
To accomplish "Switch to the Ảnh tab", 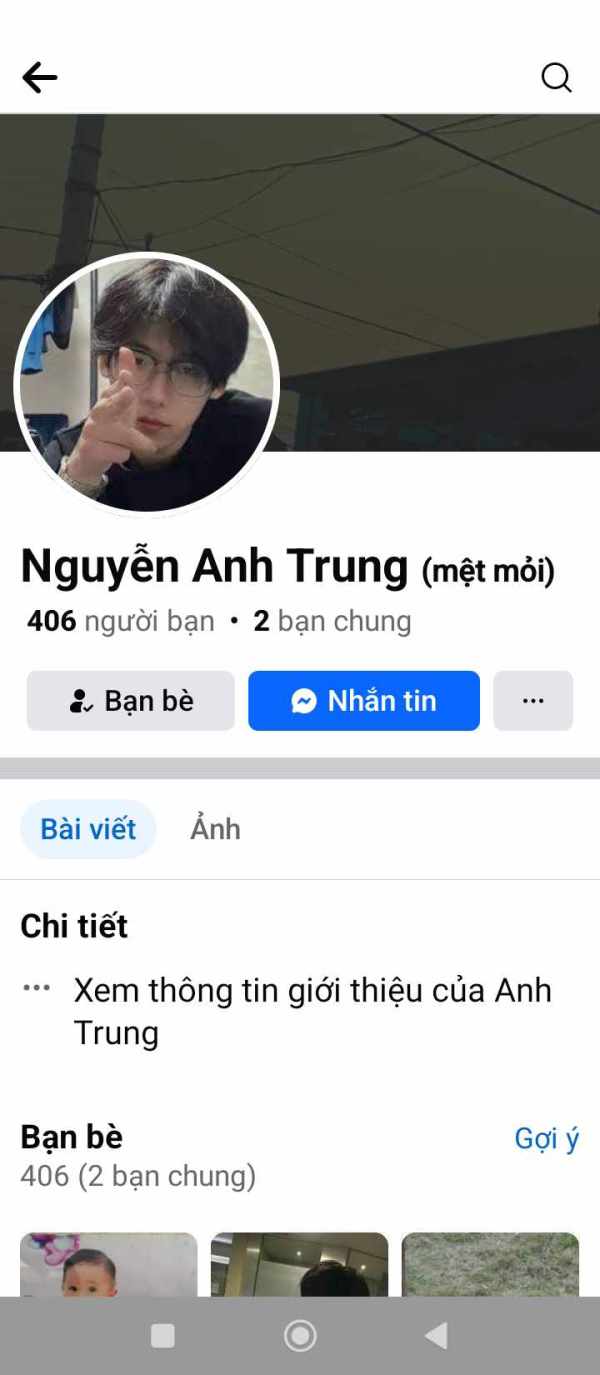I will pos(216,829).
